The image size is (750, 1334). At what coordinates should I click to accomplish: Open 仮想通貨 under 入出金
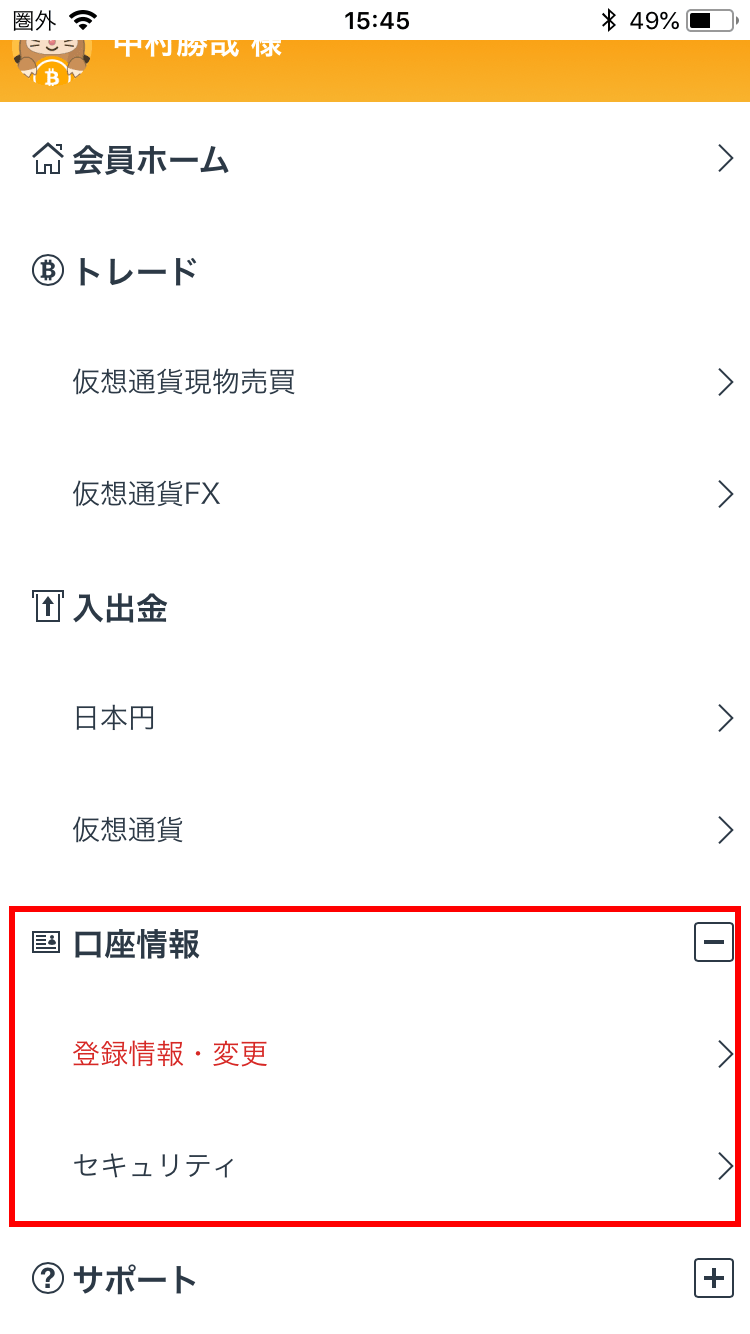pyautogui.click(x=375, y=830)
